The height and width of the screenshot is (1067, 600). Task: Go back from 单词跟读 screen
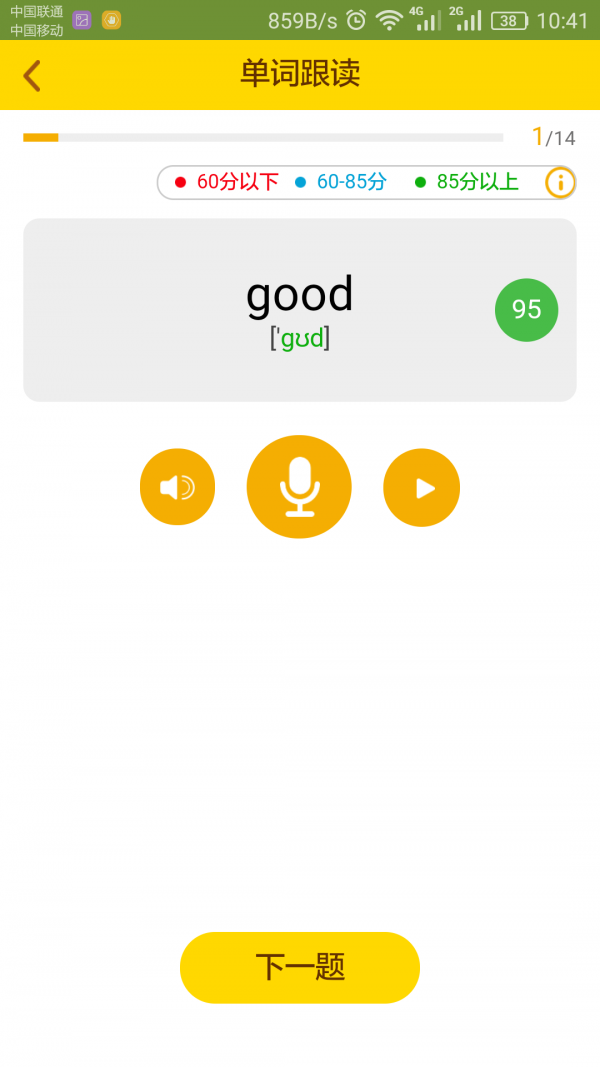[x=32, y=76]
